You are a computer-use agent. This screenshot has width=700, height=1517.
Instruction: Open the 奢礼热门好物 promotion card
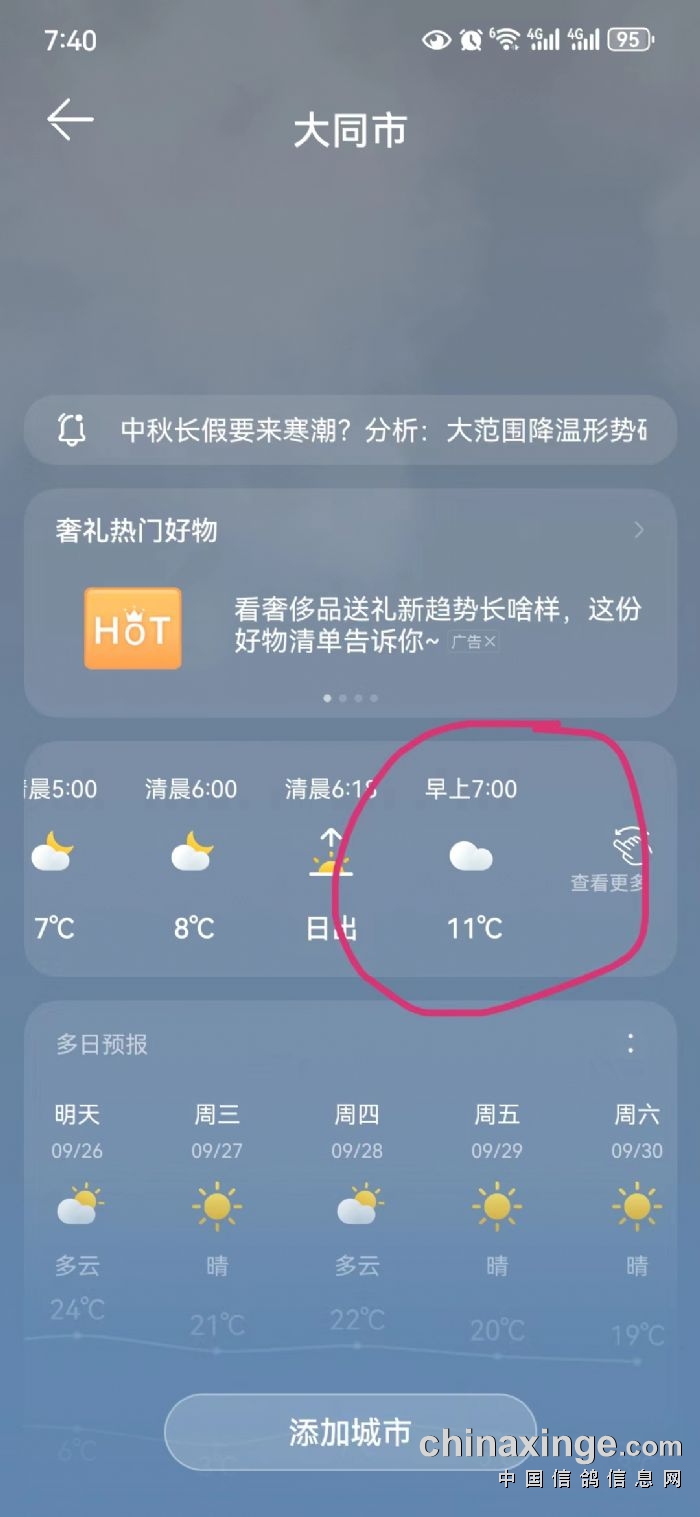tap(350, 531)
